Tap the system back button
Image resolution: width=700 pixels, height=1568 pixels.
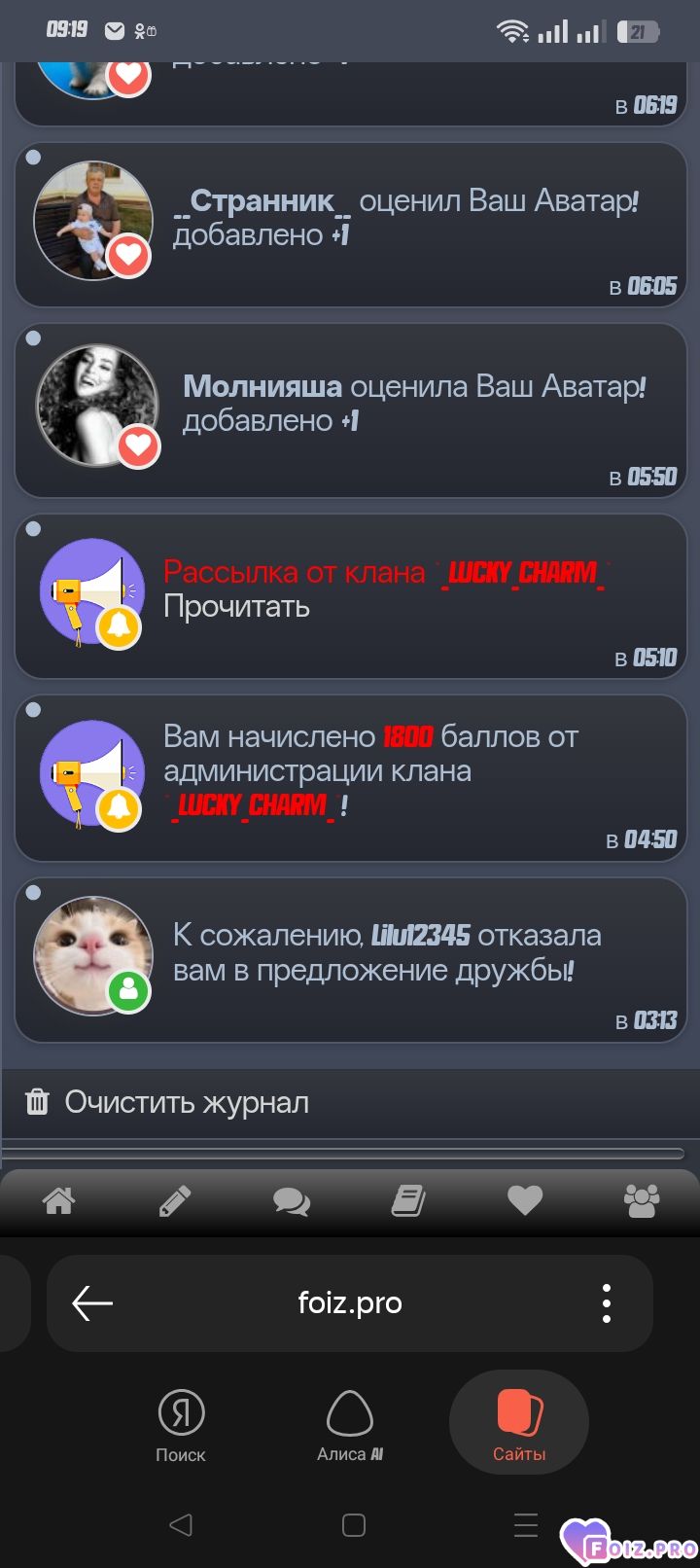[x=181, y=1524]
